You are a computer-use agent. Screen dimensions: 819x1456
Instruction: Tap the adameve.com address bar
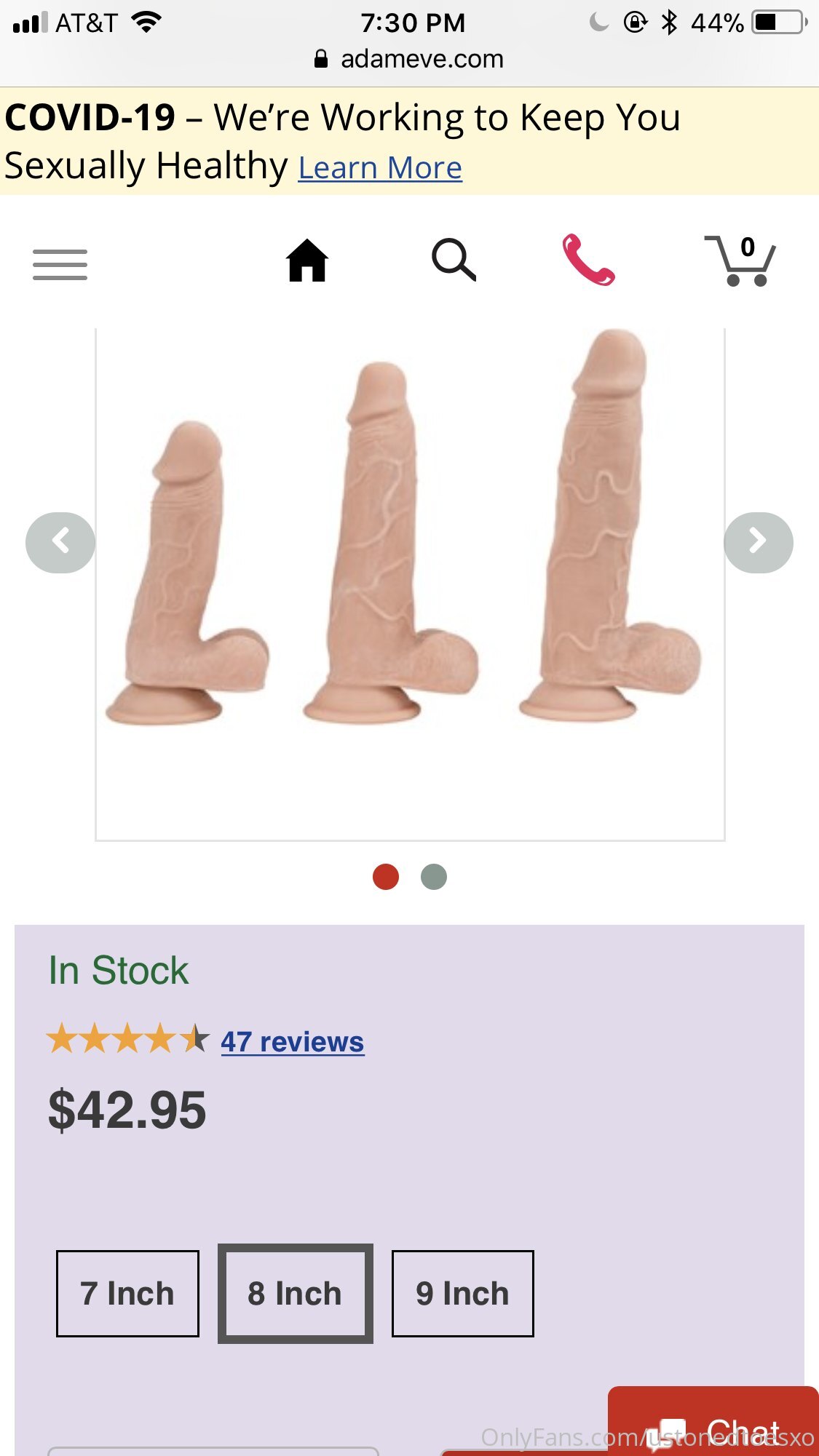409,59
